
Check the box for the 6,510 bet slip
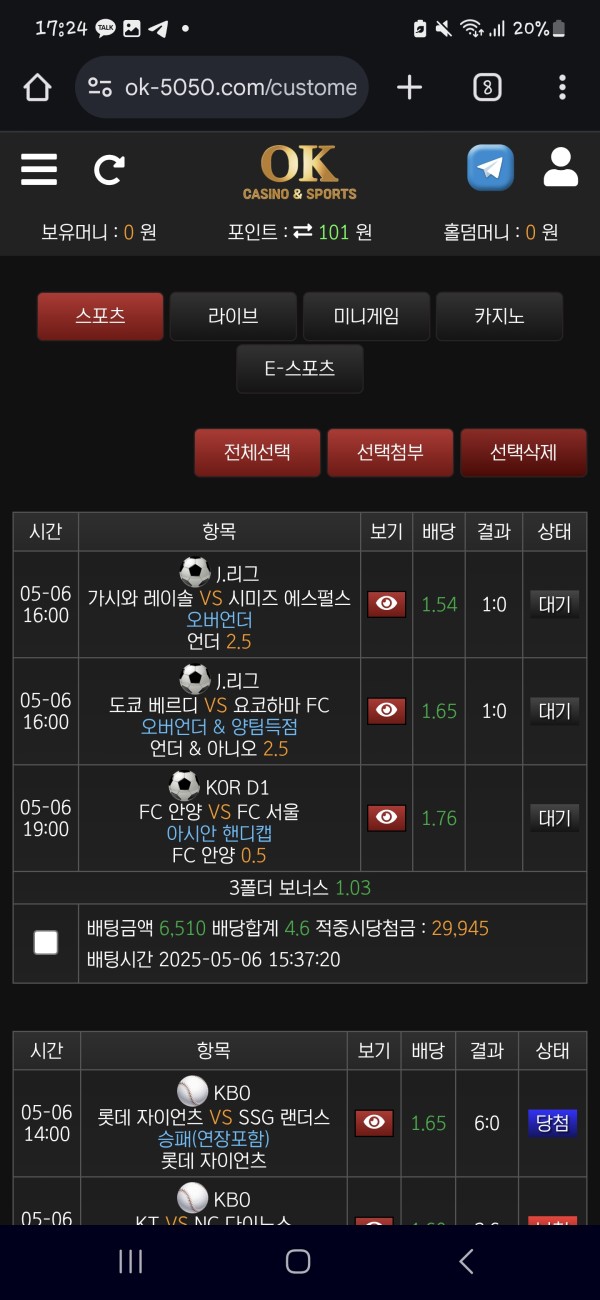pyautogui.click(x=46, y=942)
